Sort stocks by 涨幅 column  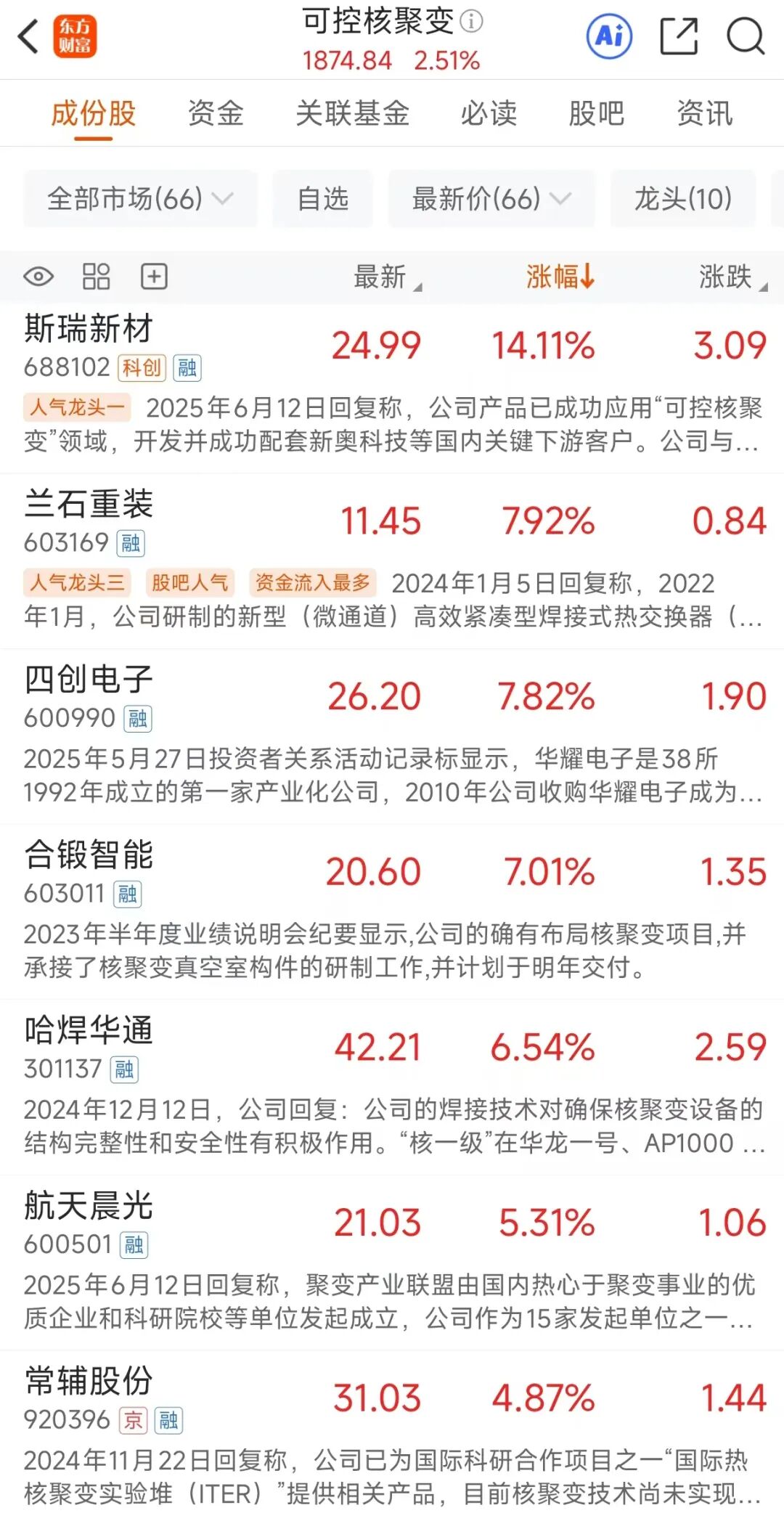point(560,277)
